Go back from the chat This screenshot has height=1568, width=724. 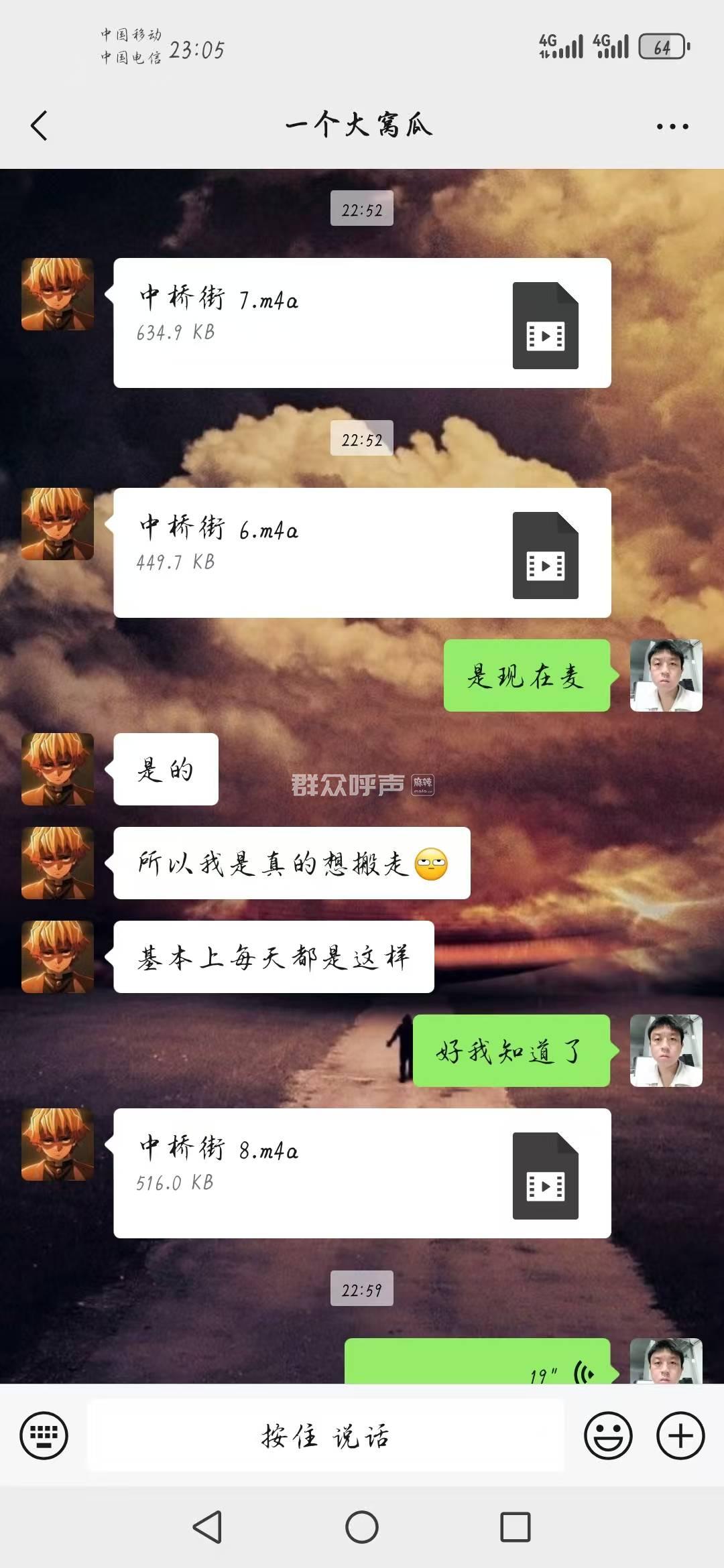tap(40, 125)
